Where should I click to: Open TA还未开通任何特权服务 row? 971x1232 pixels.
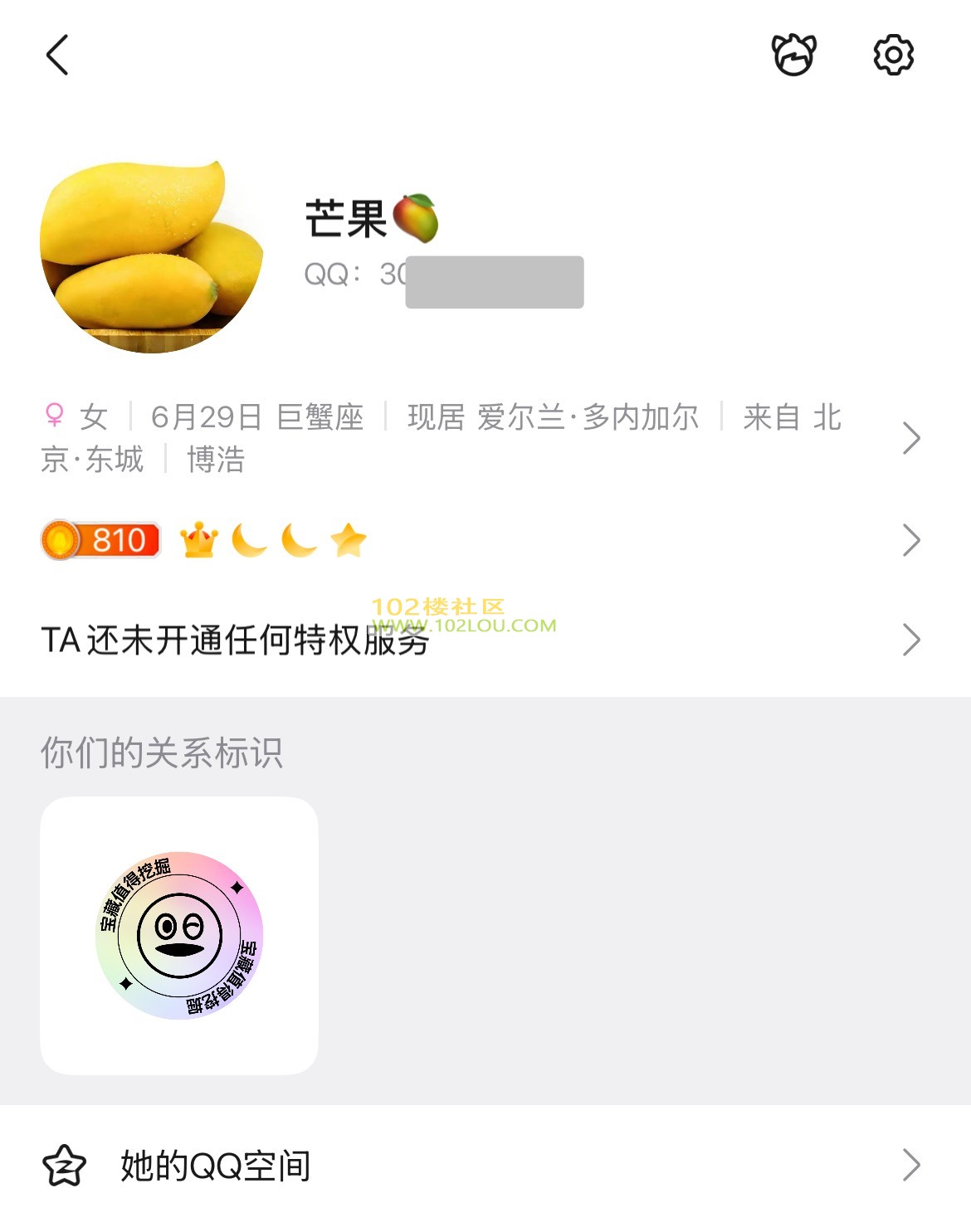pyautogui.click(x=481, y=640)
